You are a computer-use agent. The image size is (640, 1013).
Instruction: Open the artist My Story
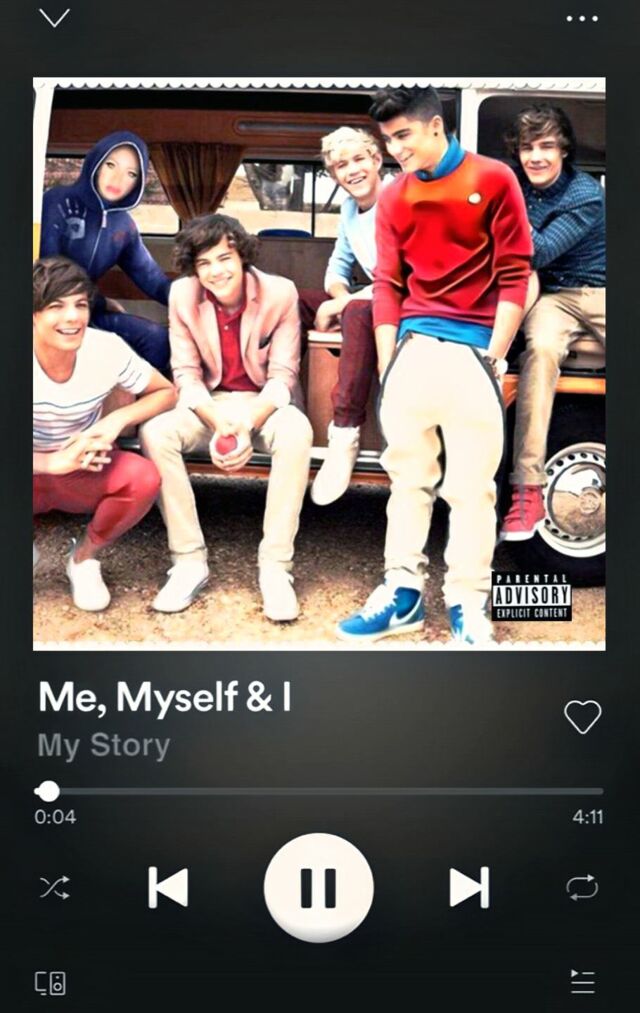(104, 746)
